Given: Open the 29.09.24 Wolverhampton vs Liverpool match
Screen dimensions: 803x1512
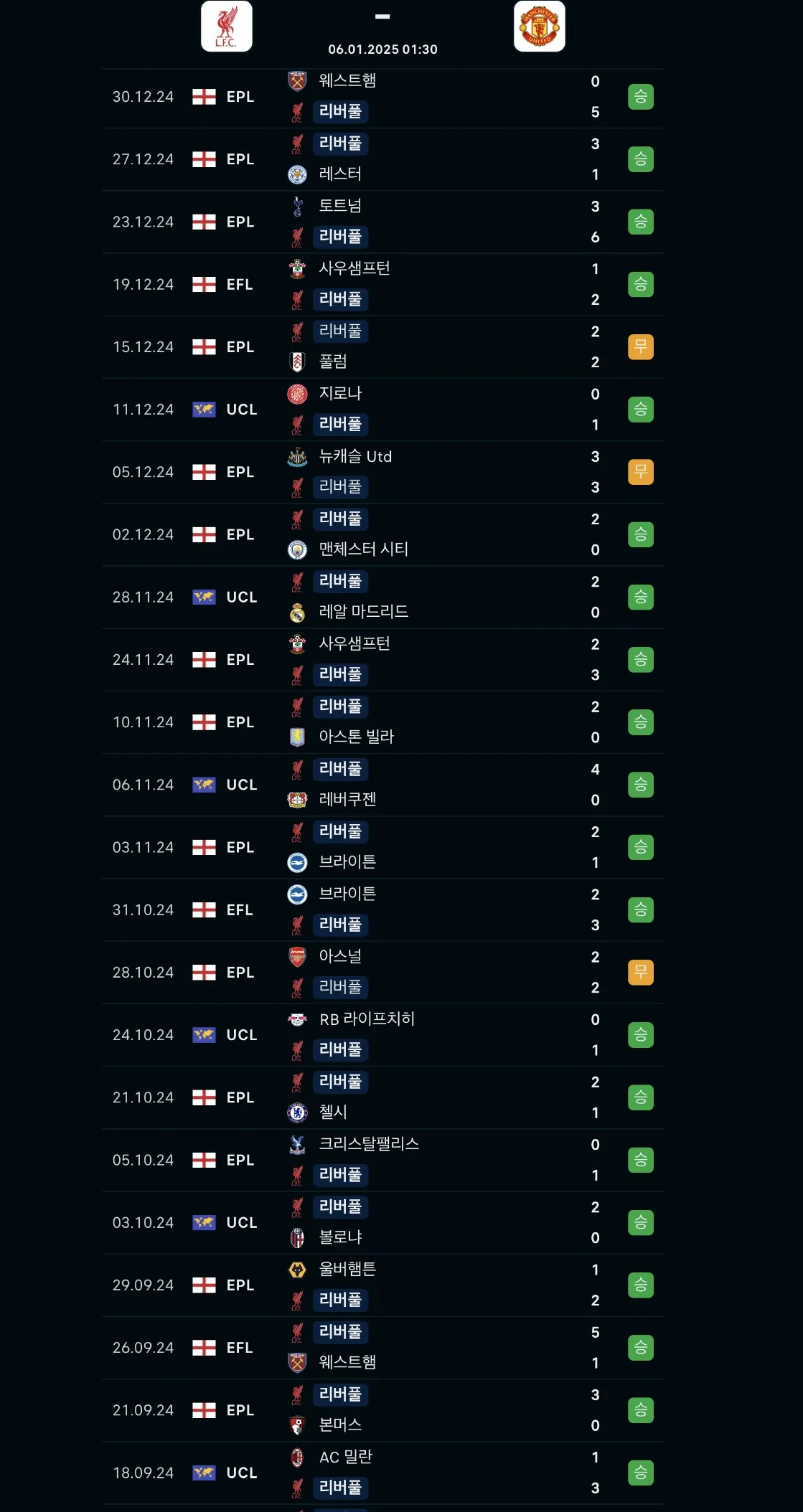Looking at the screenshot, I should [x=382, y=1285].
